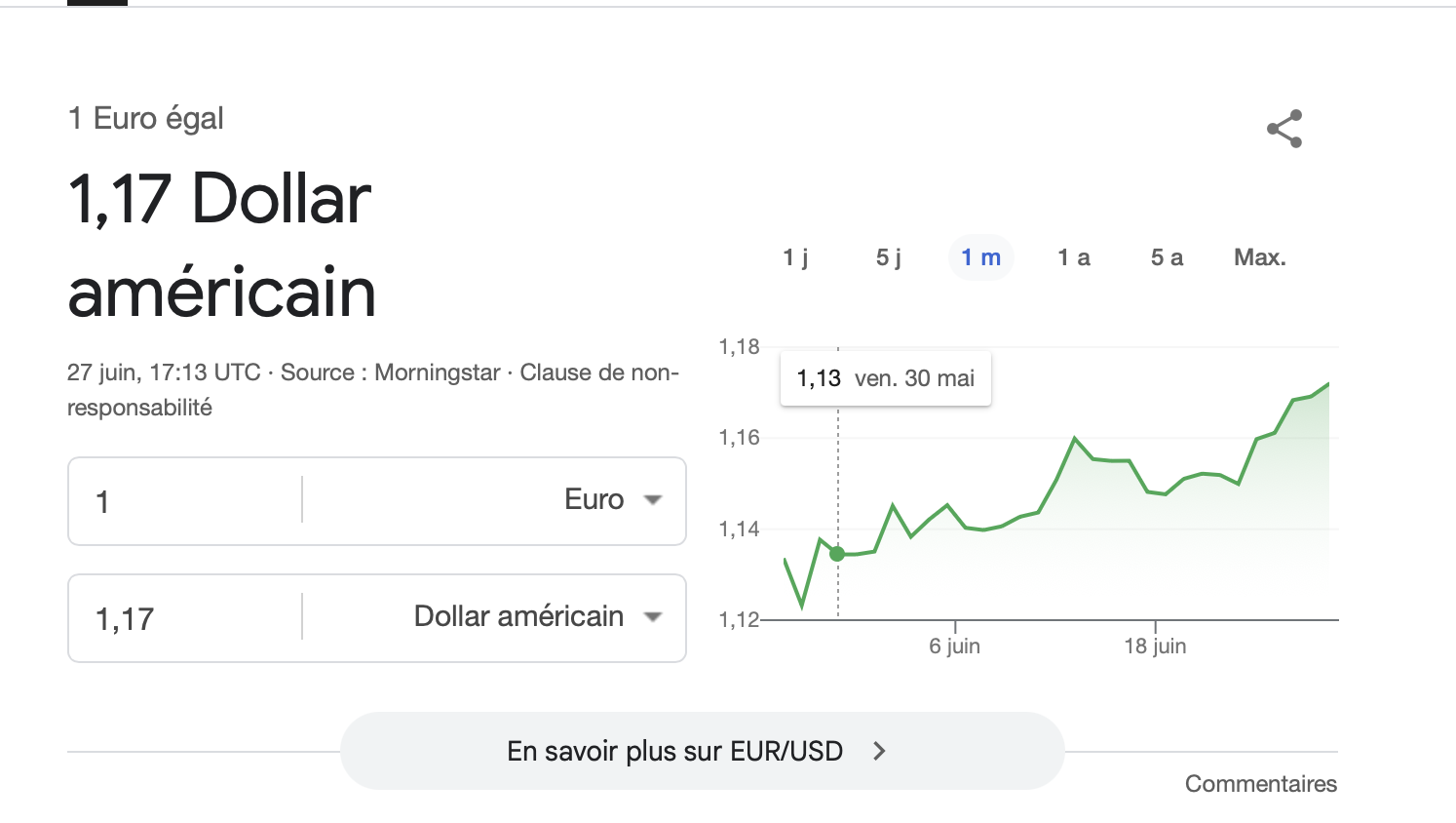Select the 1 m chart range
Viewport: 1456px width, 823px height.
tap(980, 257)
